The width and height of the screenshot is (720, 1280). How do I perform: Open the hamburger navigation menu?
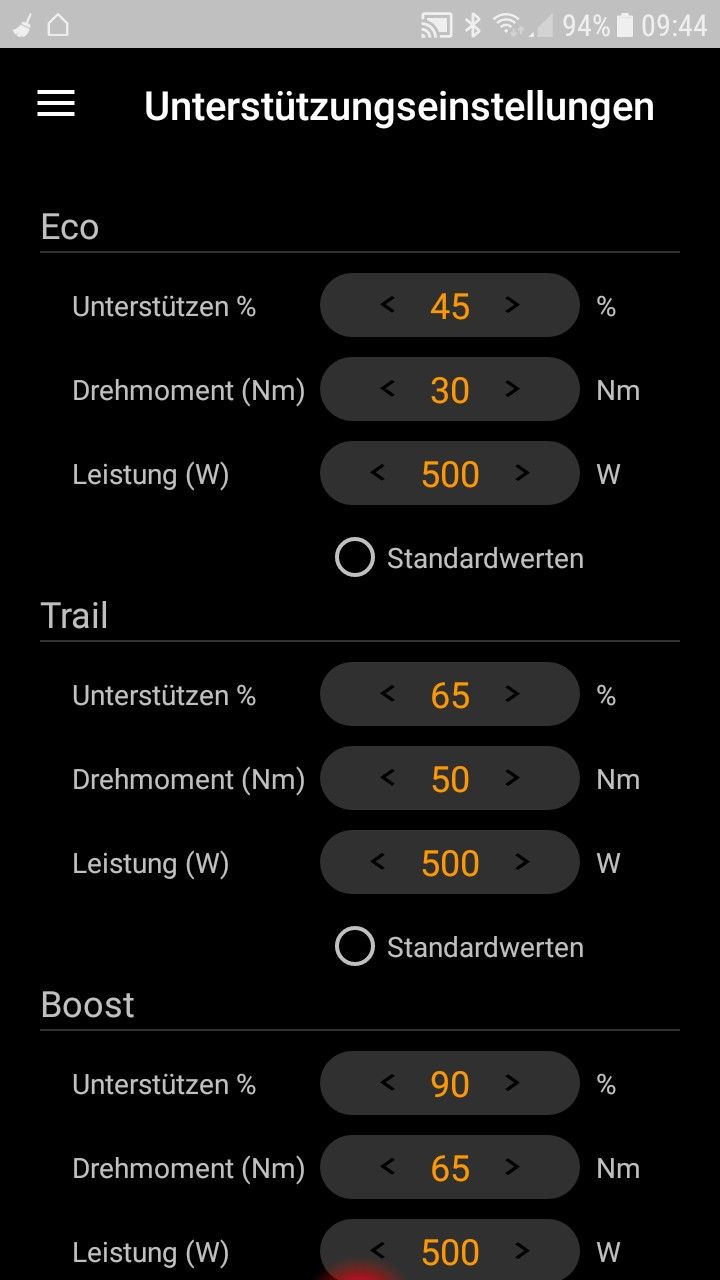(x=56, y=104)
